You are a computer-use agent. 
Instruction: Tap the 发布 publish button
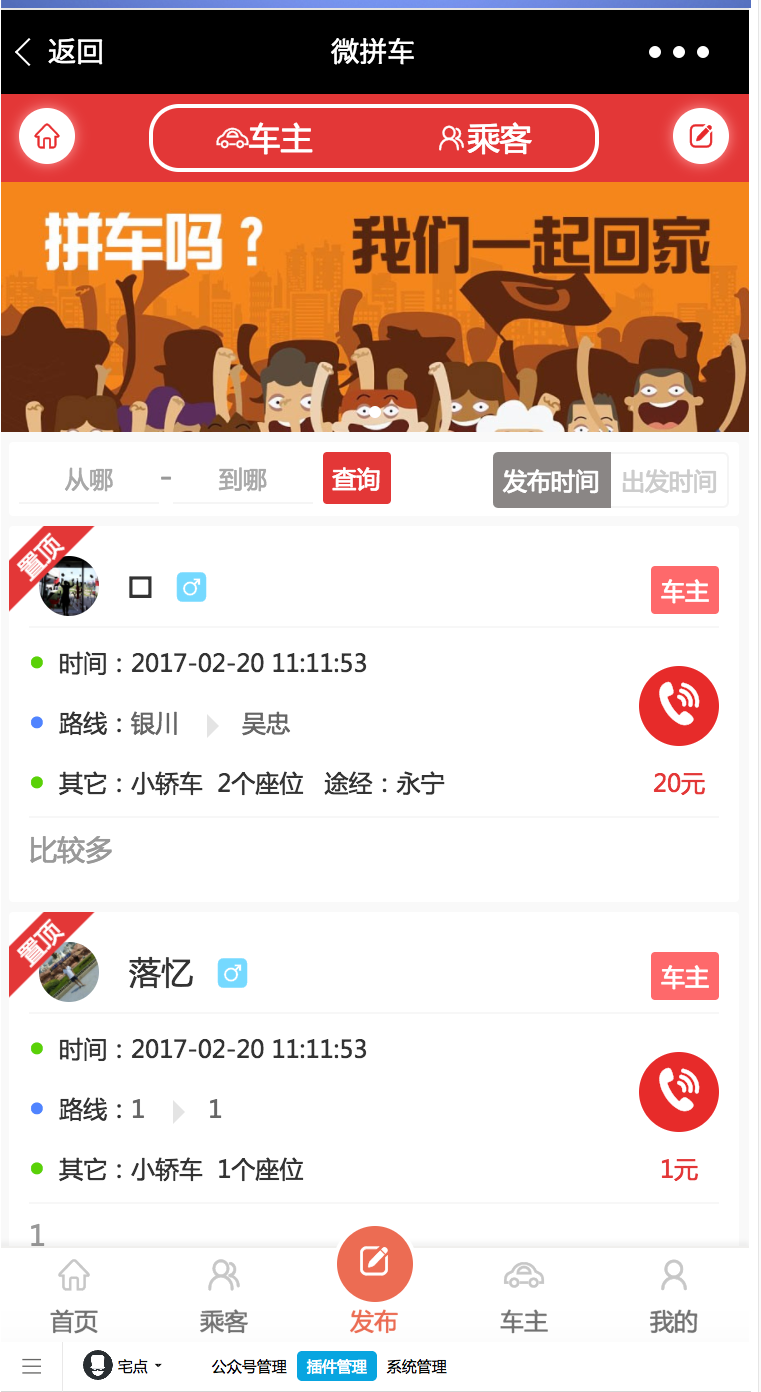[374, 1280]
